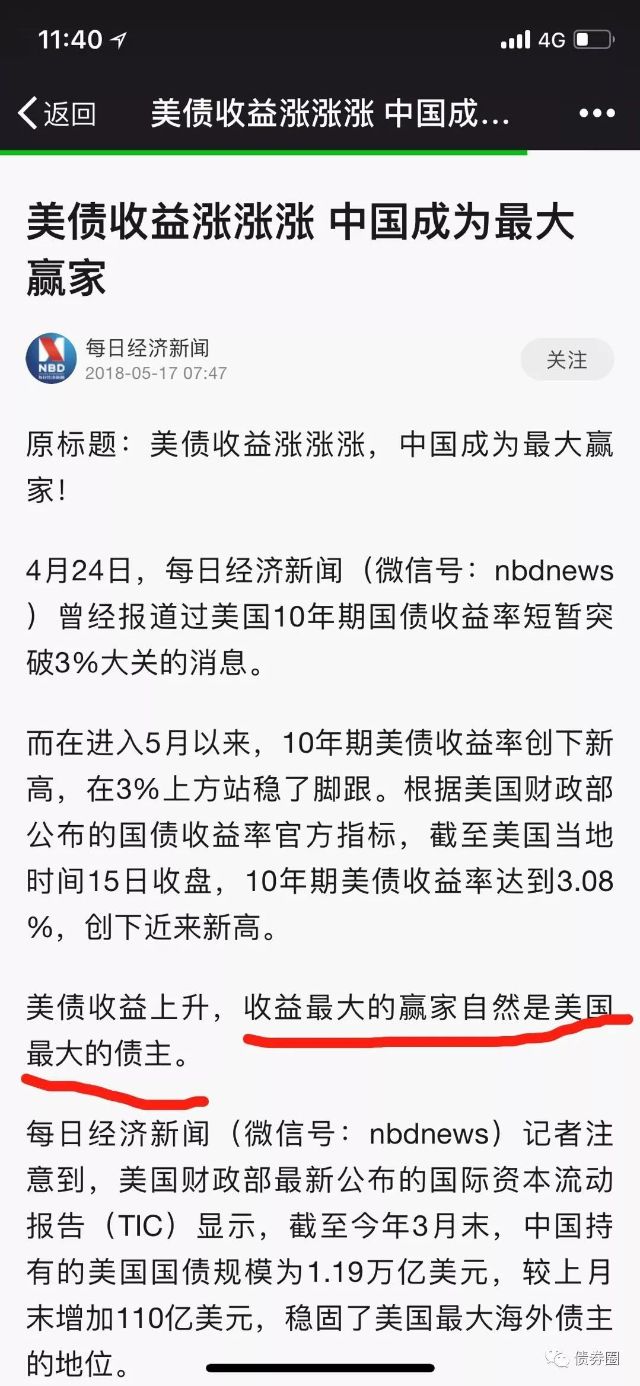
Task: Open the 每日经济新闻 publisher profile
Action: 147,348
